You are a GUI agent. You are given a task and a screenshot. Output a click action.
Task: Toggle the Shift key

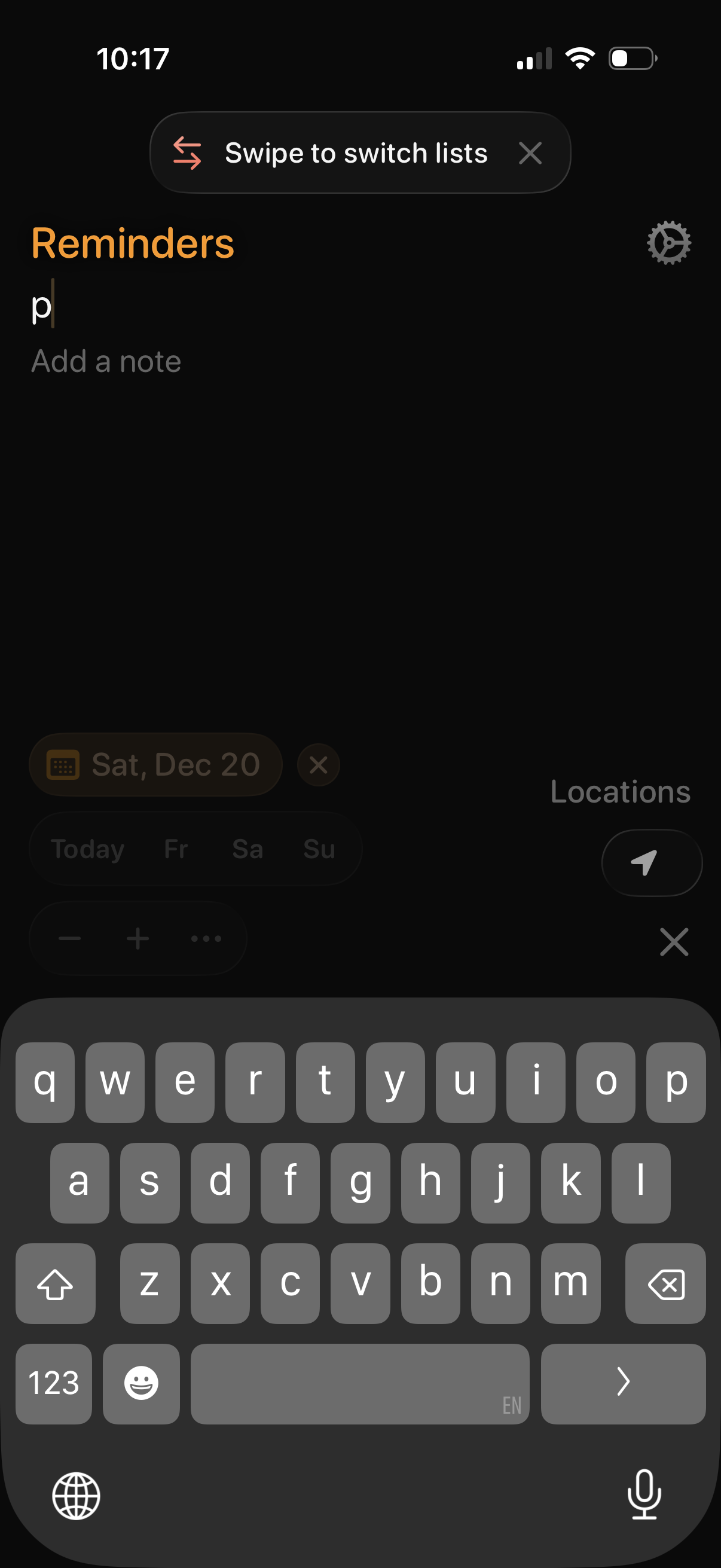tap(56, 1284)
